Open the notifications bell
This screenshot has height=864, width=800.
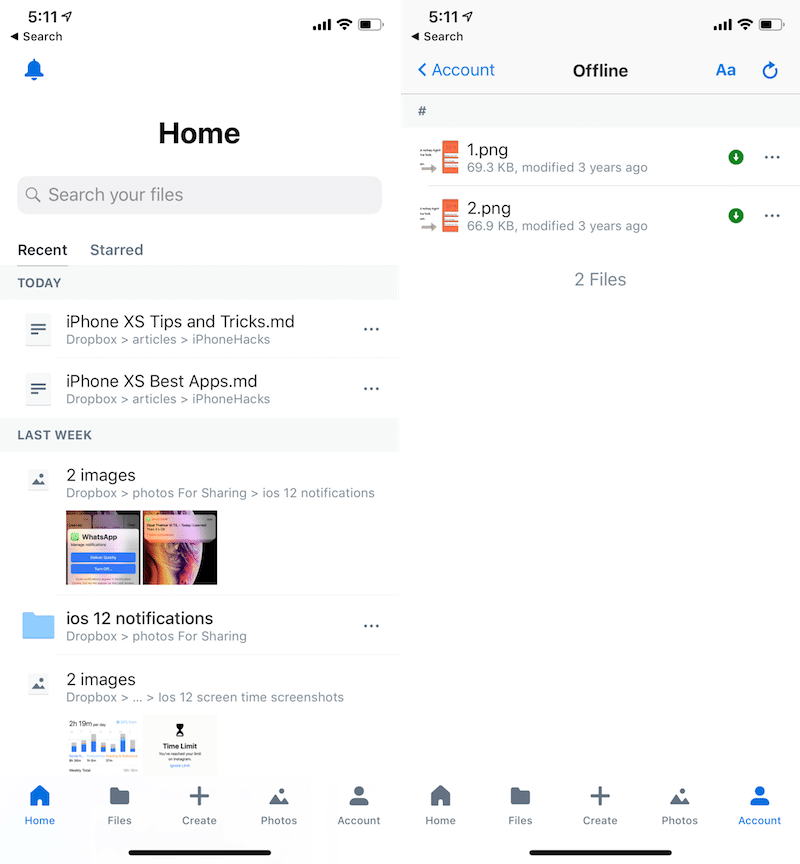click(x=34, y=70)
